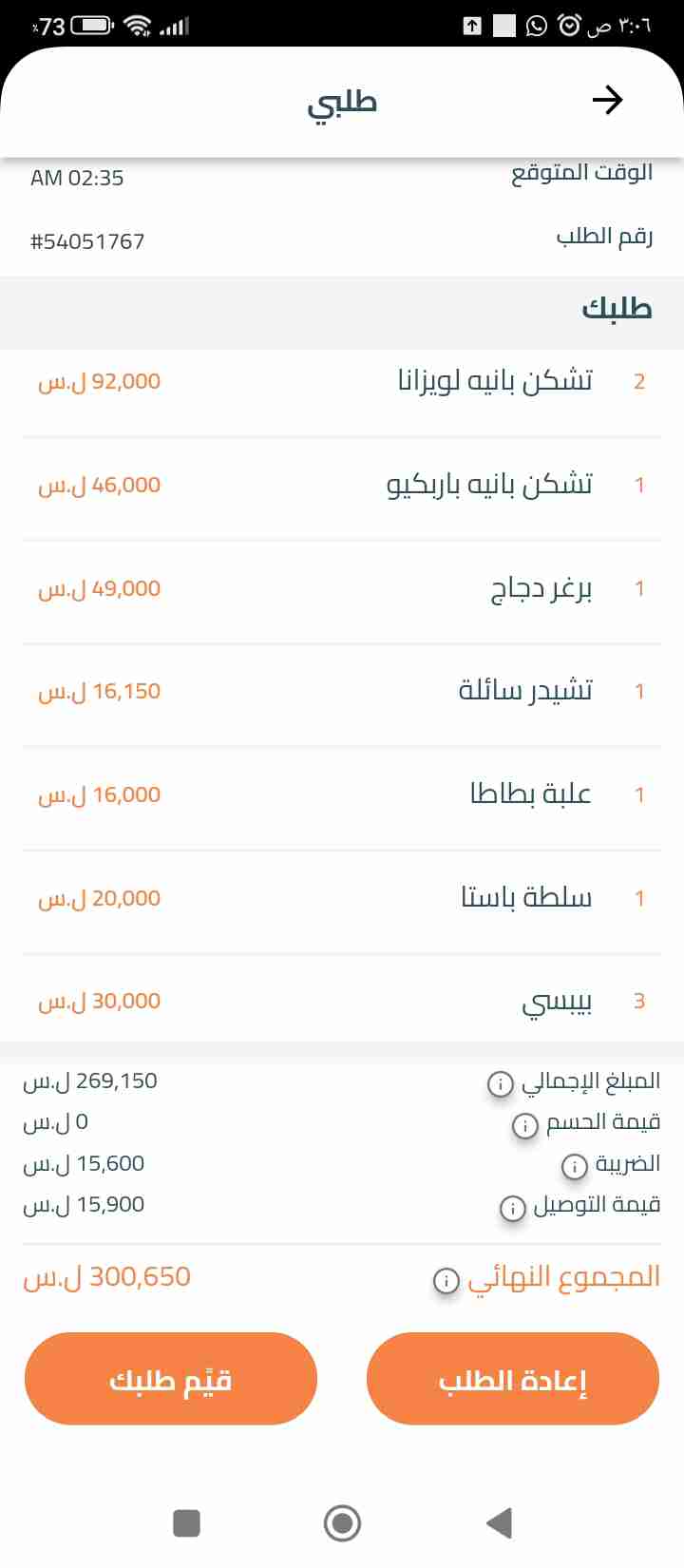Tap the إعادة الطلب reorder button
The height and width of the screenshot is (1568, 684).
[x=513, y=1379]
